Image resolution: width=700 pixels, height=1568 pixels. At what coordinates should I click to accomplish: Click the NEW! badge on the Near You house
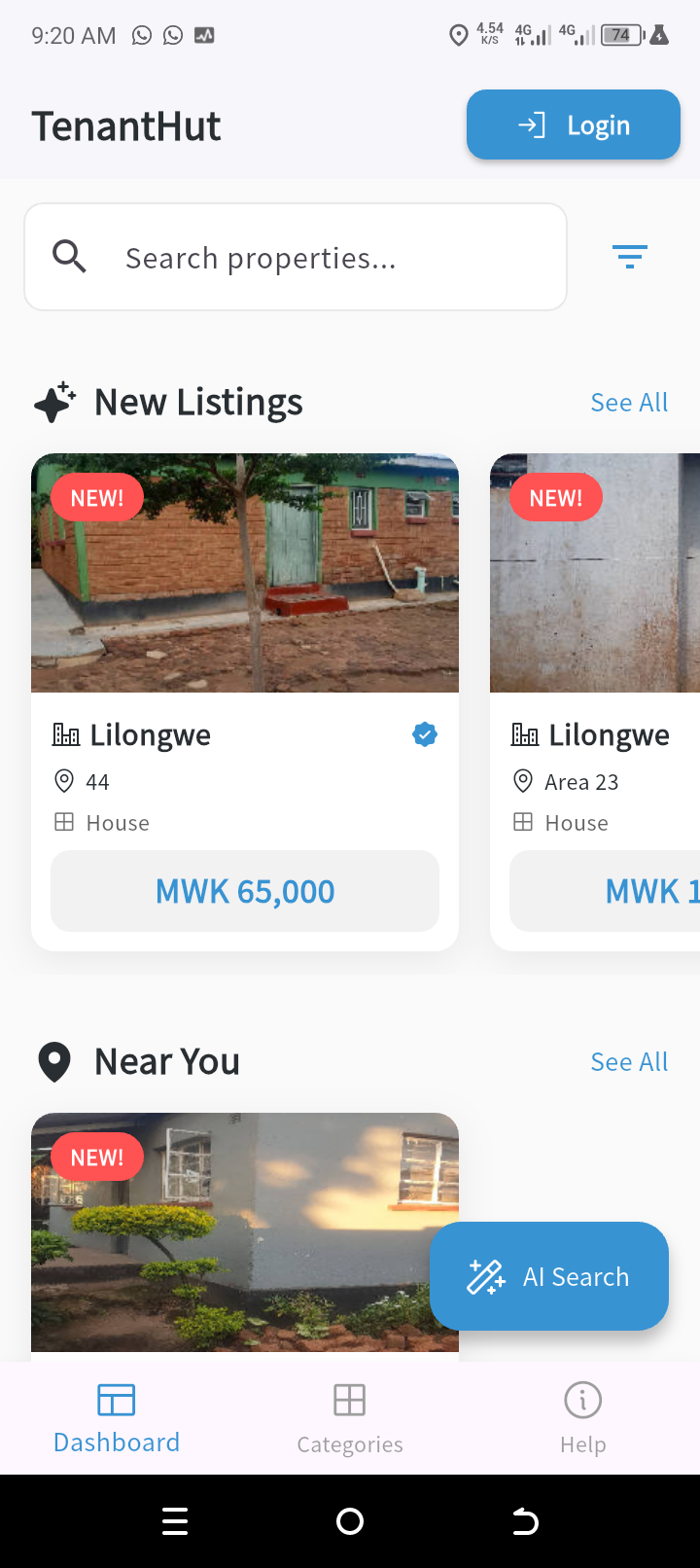pyautogui.click(x=96, y=1157)
